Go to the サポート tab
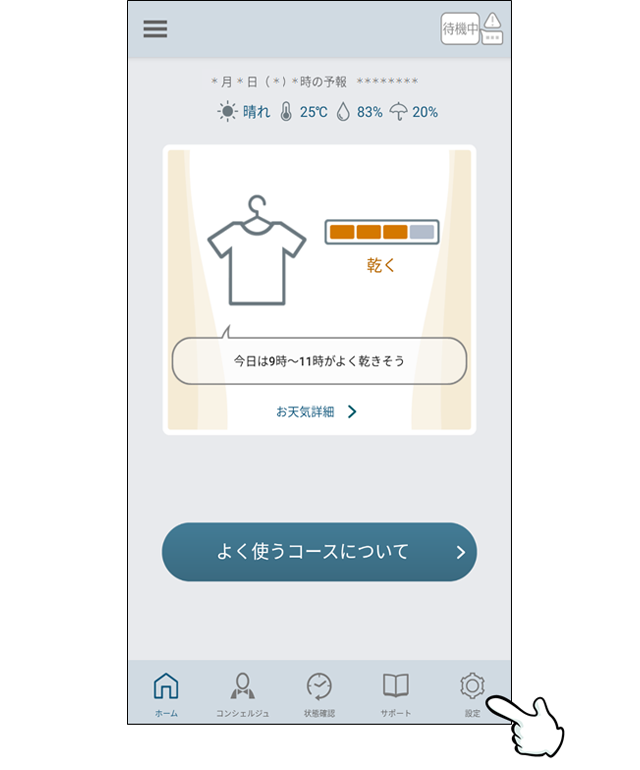 point(395,692)
